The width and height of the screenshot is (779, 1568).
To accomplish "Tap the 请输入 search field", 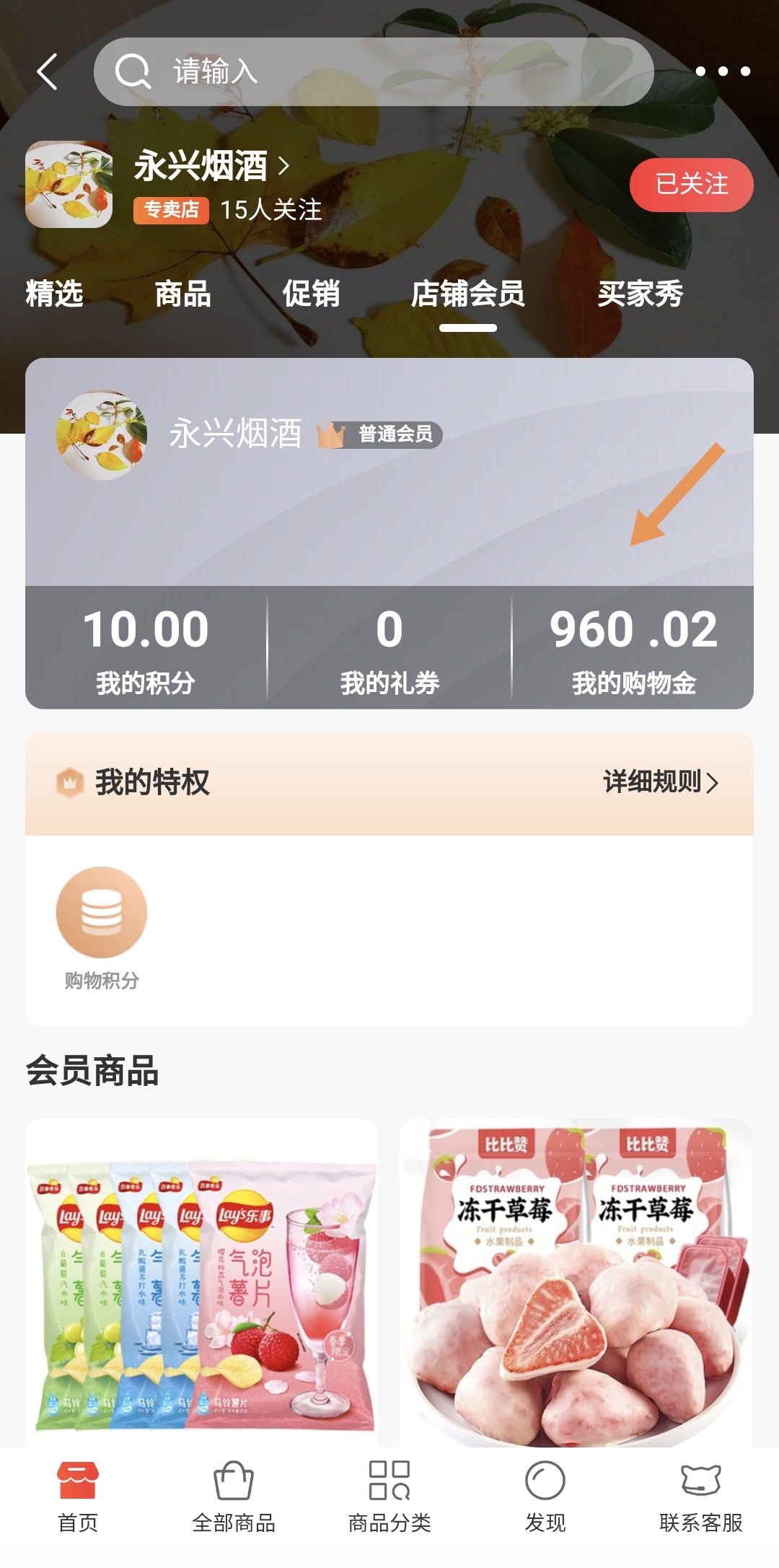I will 374,72.
